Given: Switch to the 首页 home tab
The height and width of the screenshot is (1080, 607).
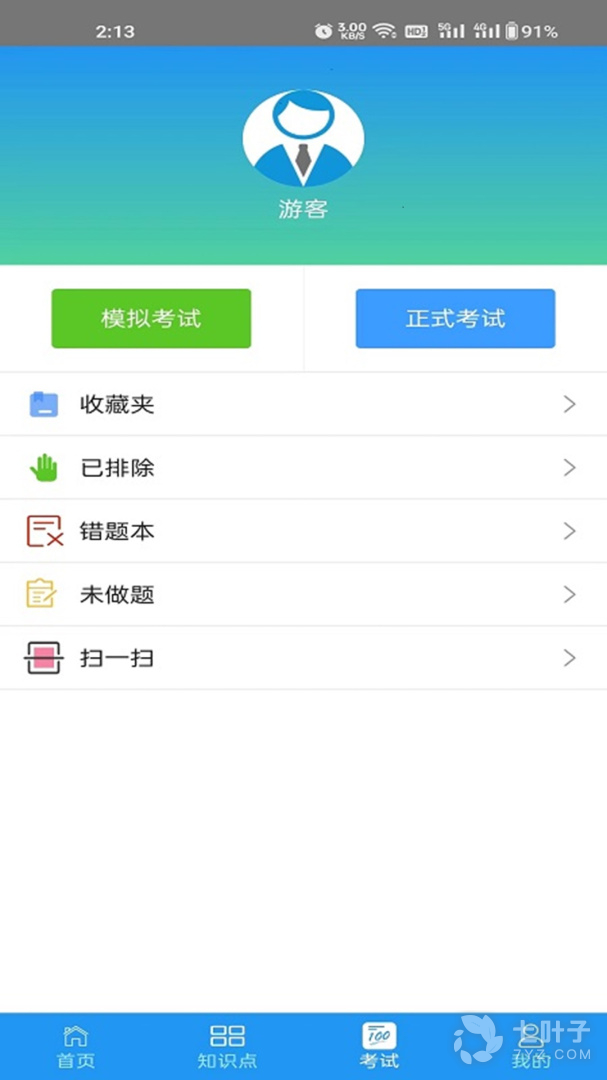Looking at the screenshot, I should 76,1046.
